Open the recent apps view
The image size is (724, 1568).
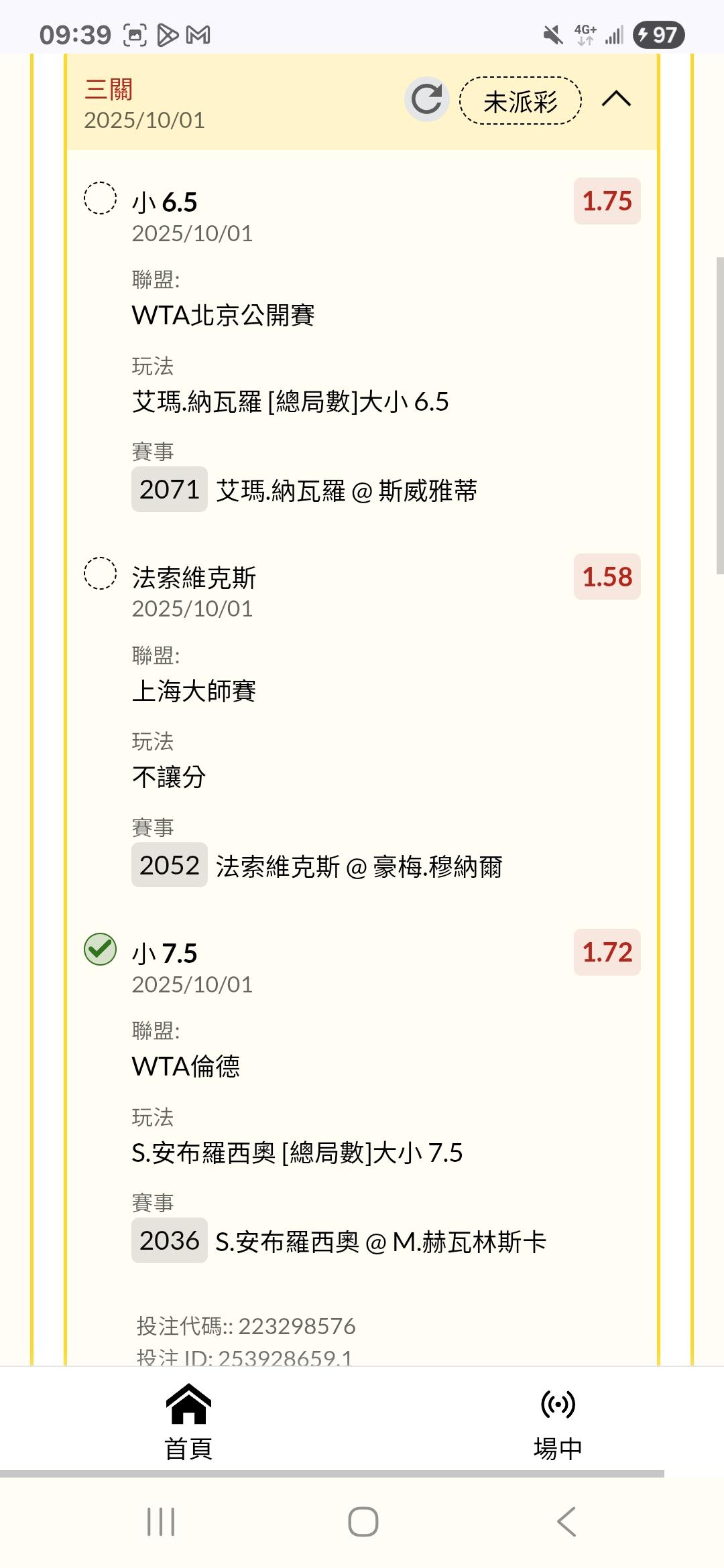coord(161,1522)
